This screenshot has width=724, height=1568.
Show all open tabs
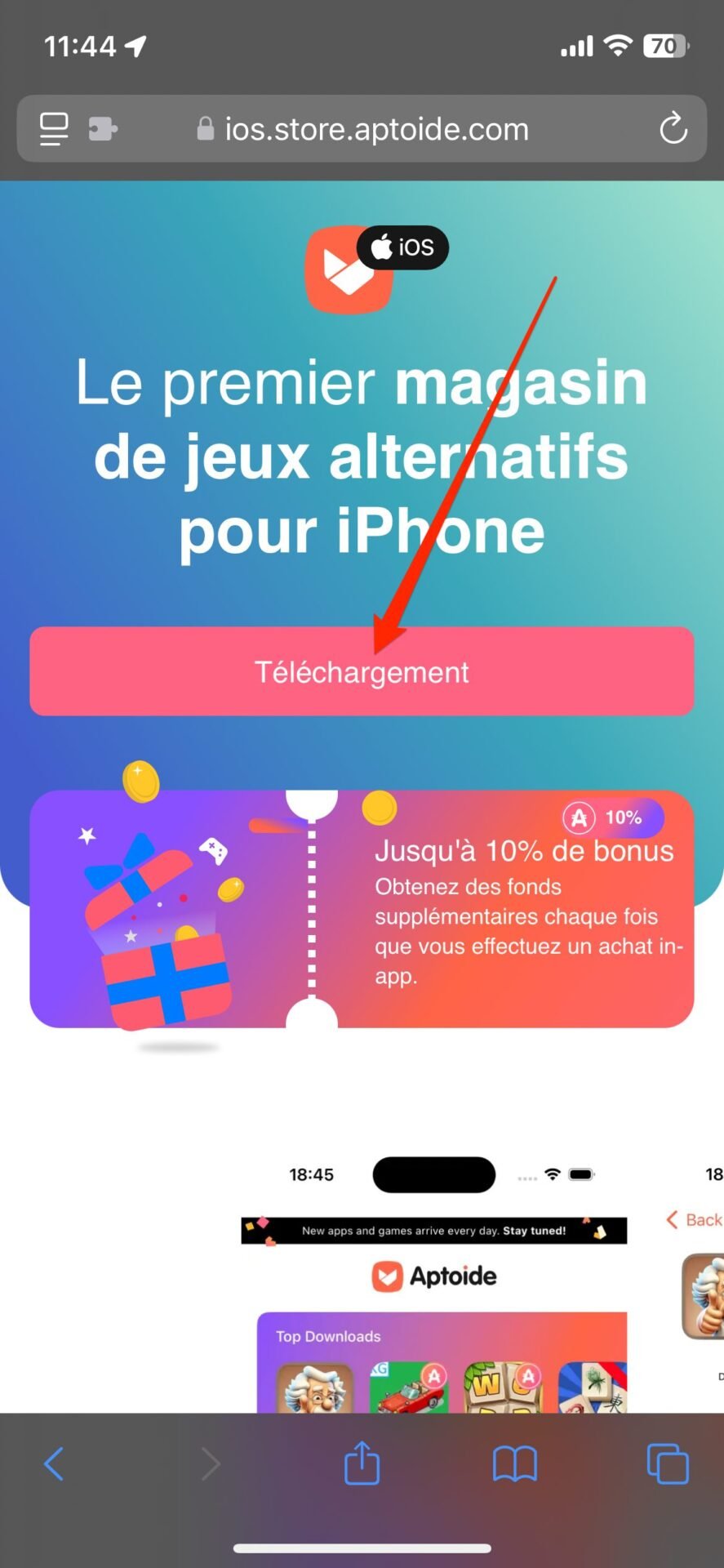click(668, 1463)
